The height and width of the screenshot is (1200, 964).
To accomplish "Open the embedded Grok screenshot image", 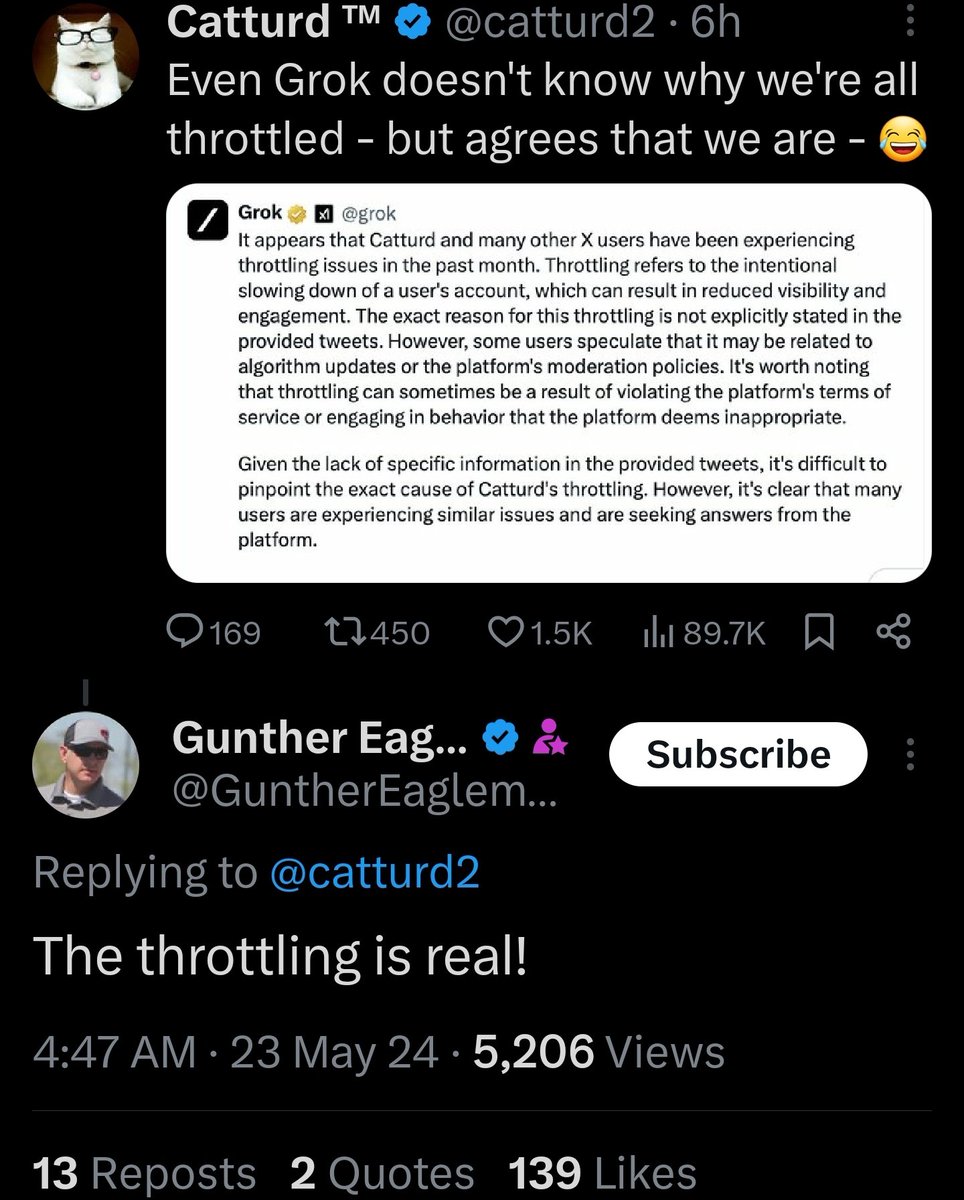I will click(548, 382).
